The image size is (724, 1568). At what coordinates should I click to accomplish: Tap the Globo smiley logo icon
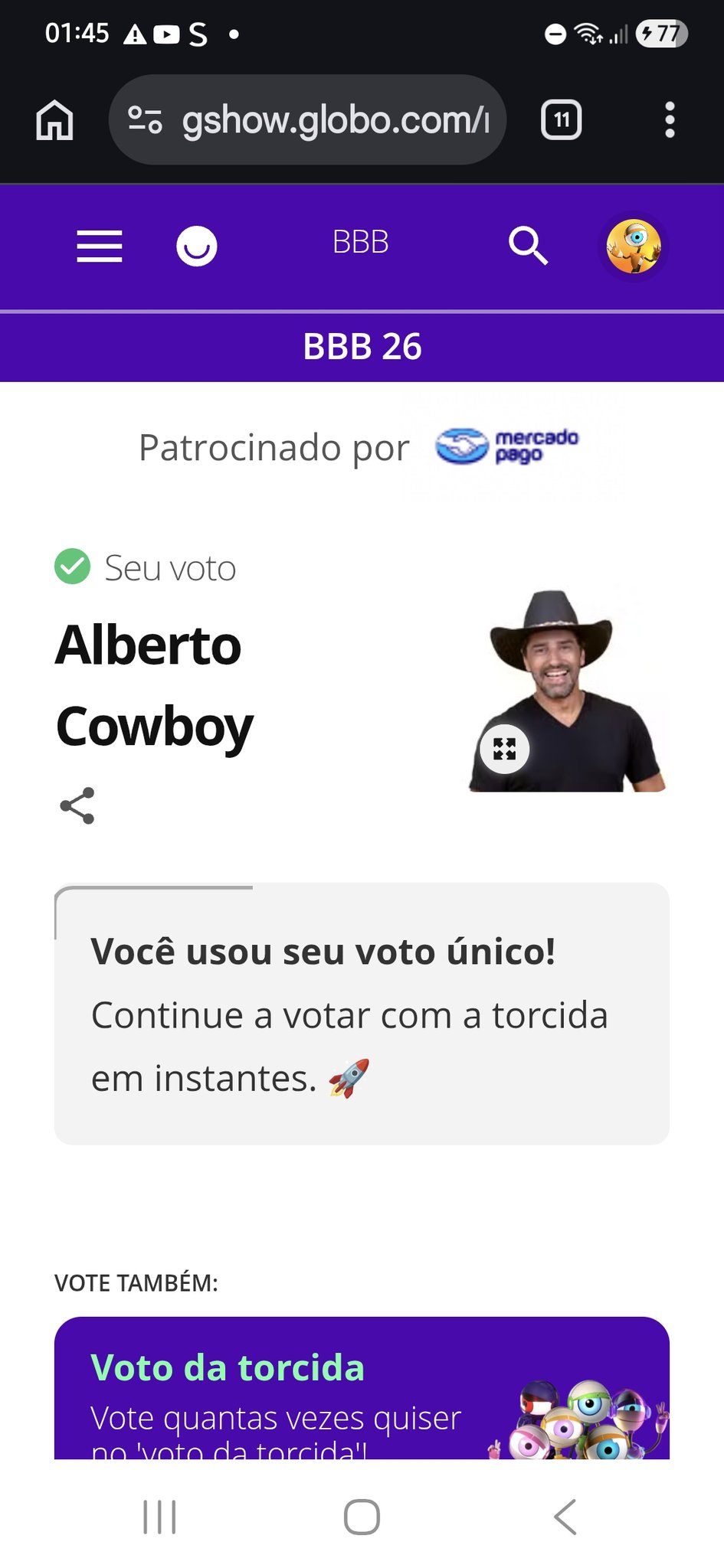tap(197, 246)
